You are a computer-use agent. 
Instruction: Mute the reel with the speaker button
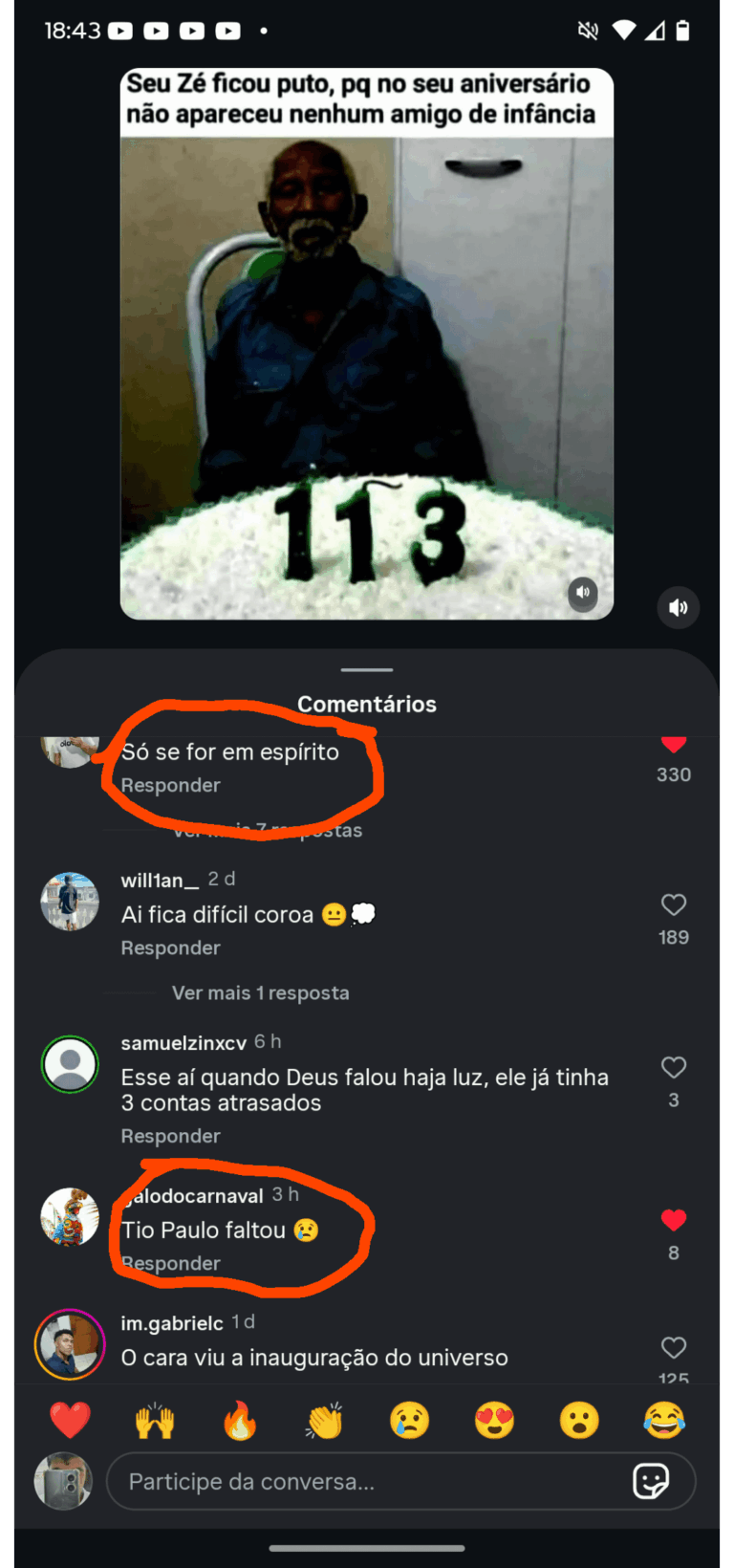click(x=679, y=607)
